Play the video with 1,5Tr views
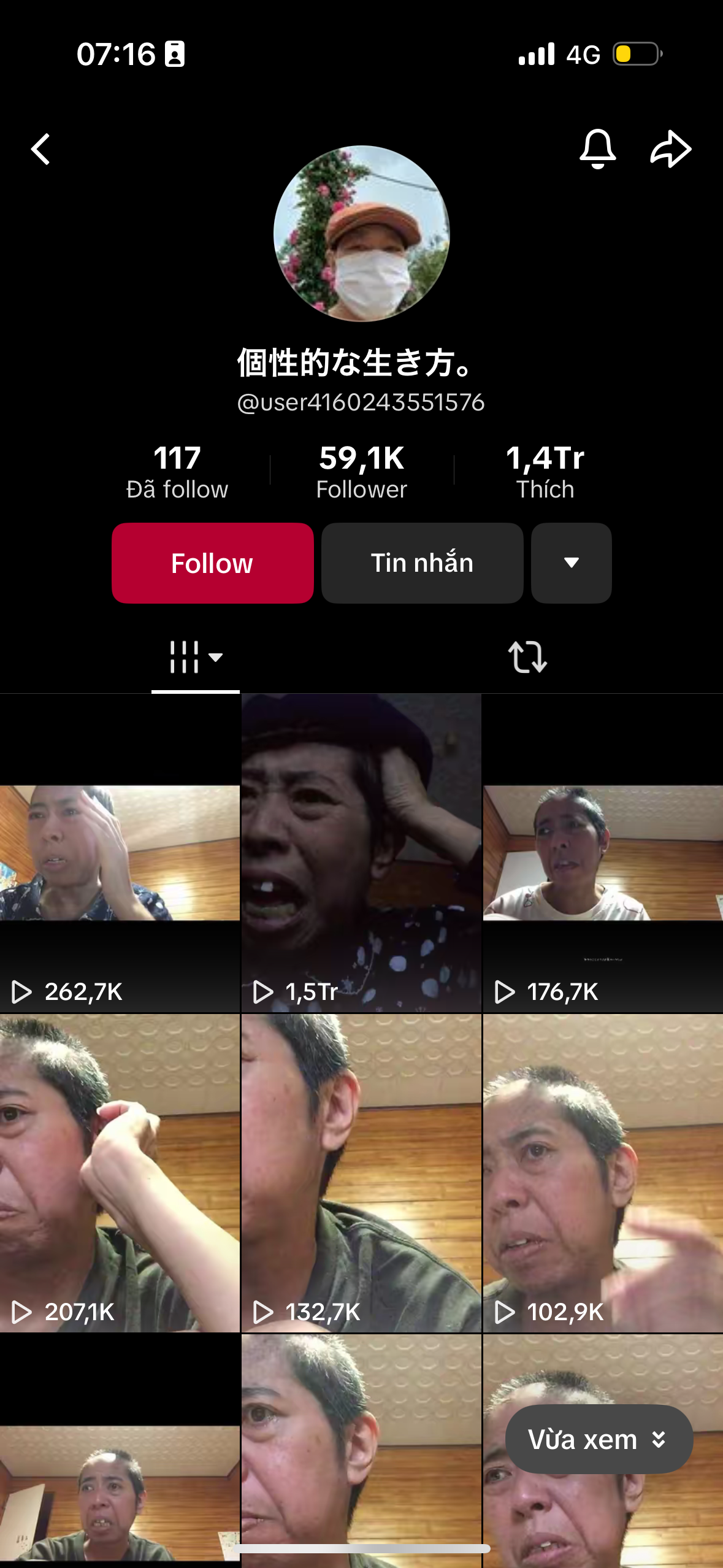The image size is (723, 1568). click(x=361, y=853)
